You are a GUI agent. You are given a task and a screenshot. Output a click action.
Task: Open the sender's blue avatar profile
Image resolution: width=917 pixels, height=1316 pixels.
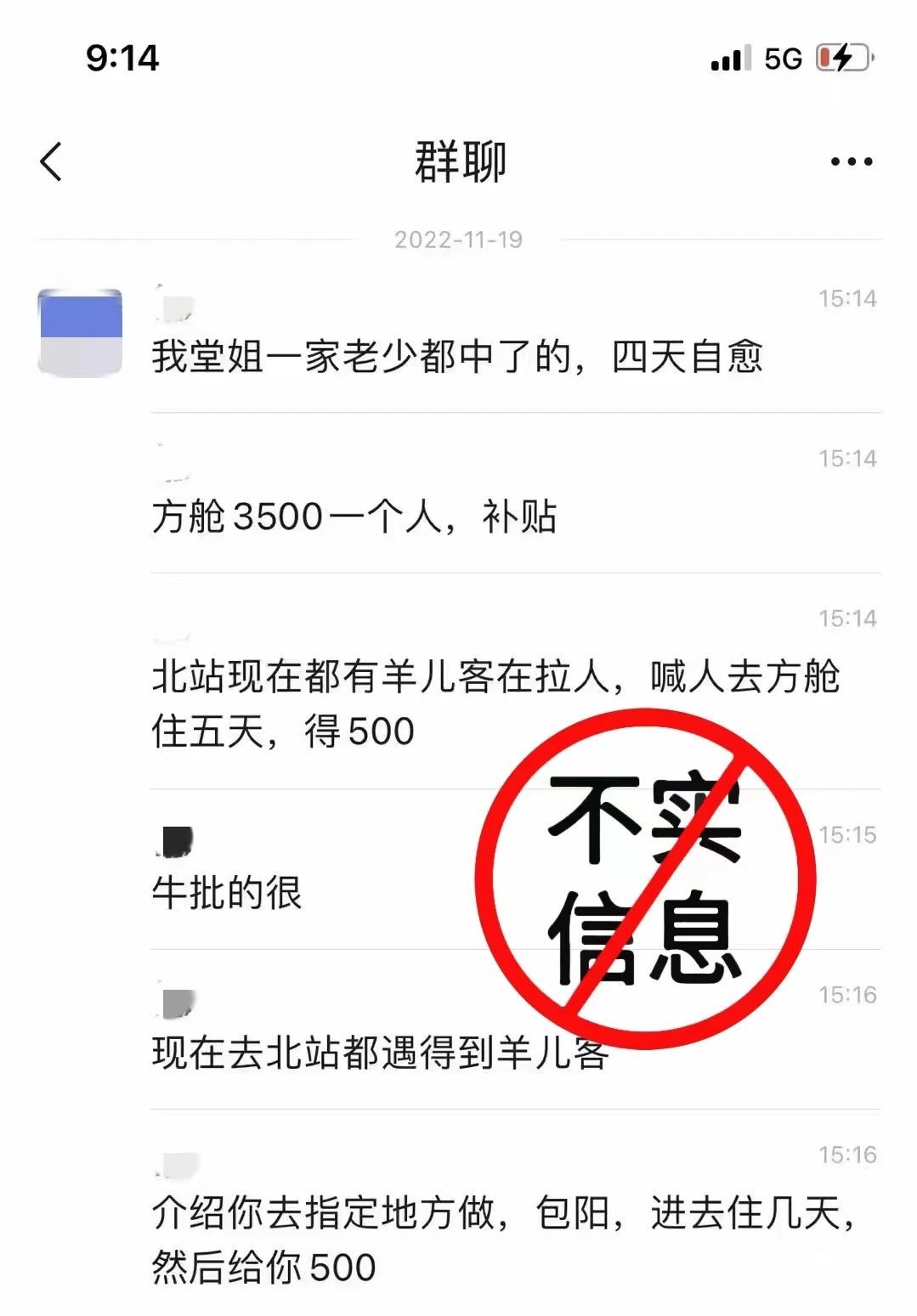pos(80,332)
